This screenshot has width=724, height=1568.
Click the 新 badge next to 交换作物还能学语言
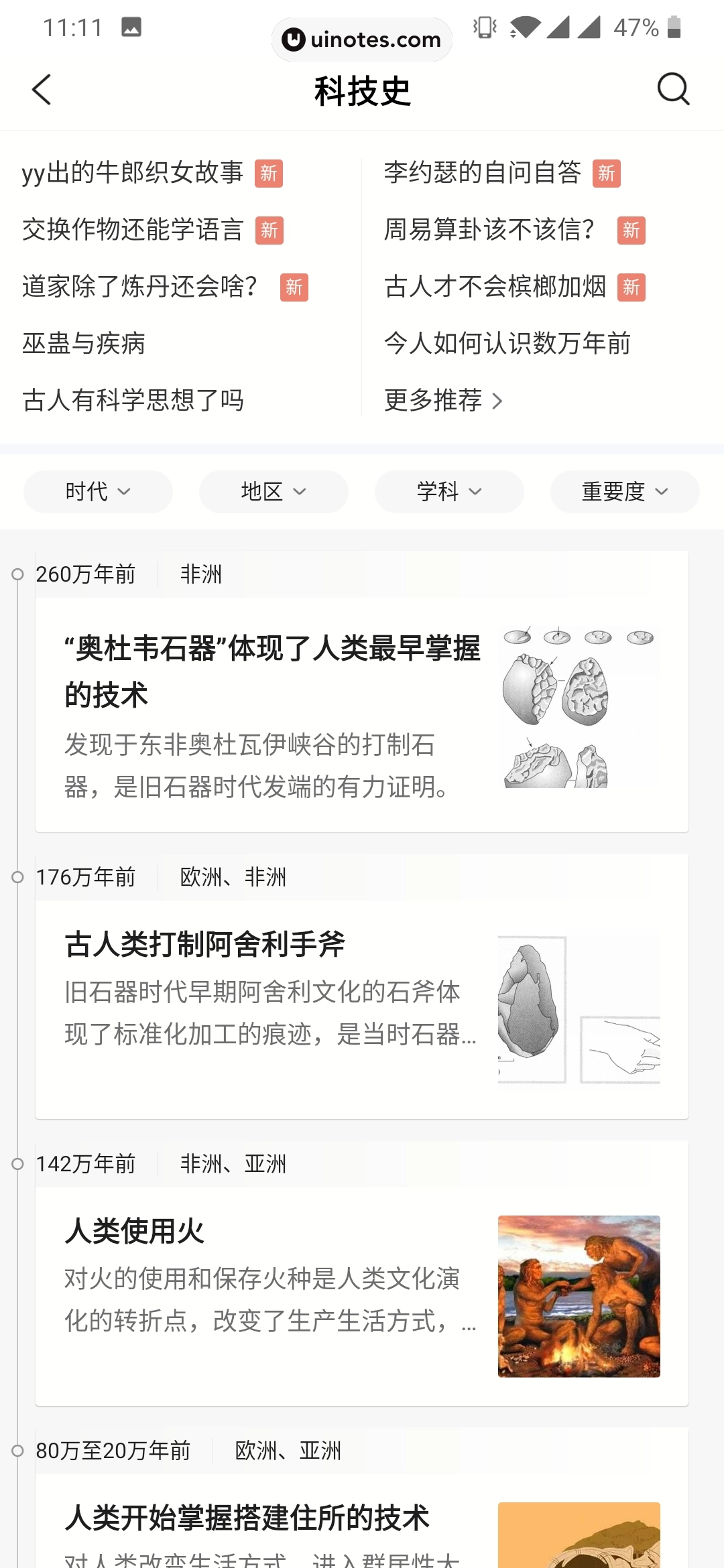click(x=268, y=231)
